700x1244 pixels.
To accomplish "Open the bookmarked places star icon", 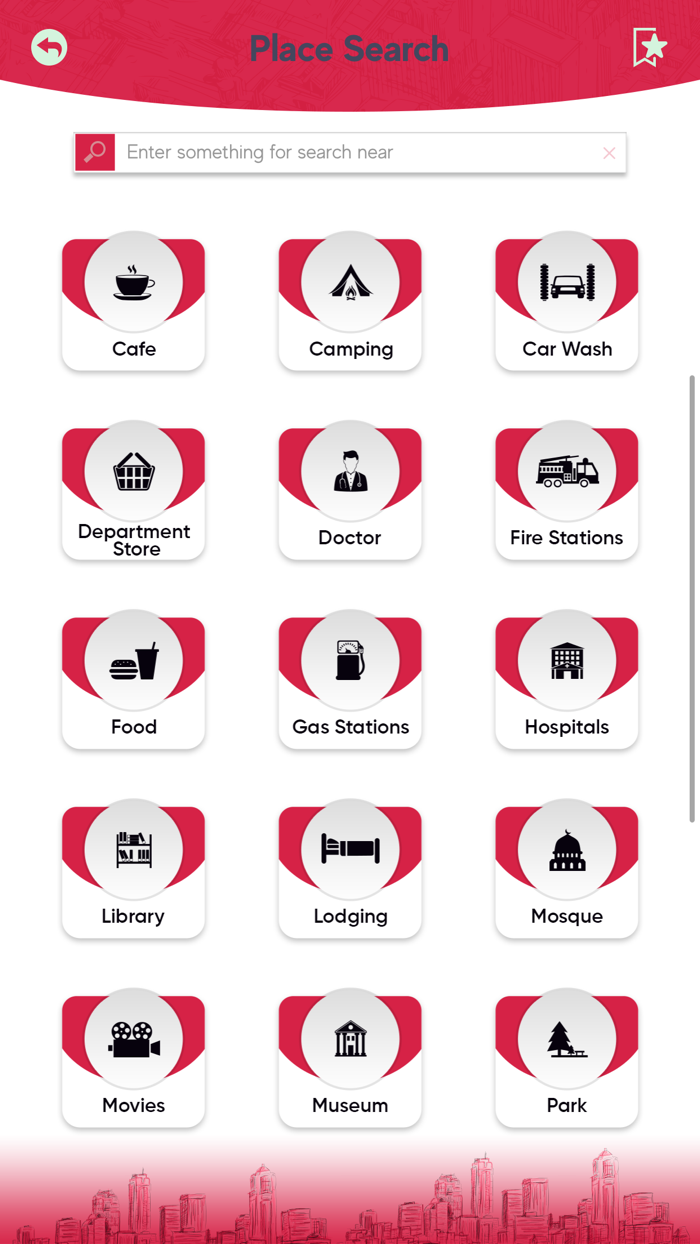I will (x=649, y=47).
